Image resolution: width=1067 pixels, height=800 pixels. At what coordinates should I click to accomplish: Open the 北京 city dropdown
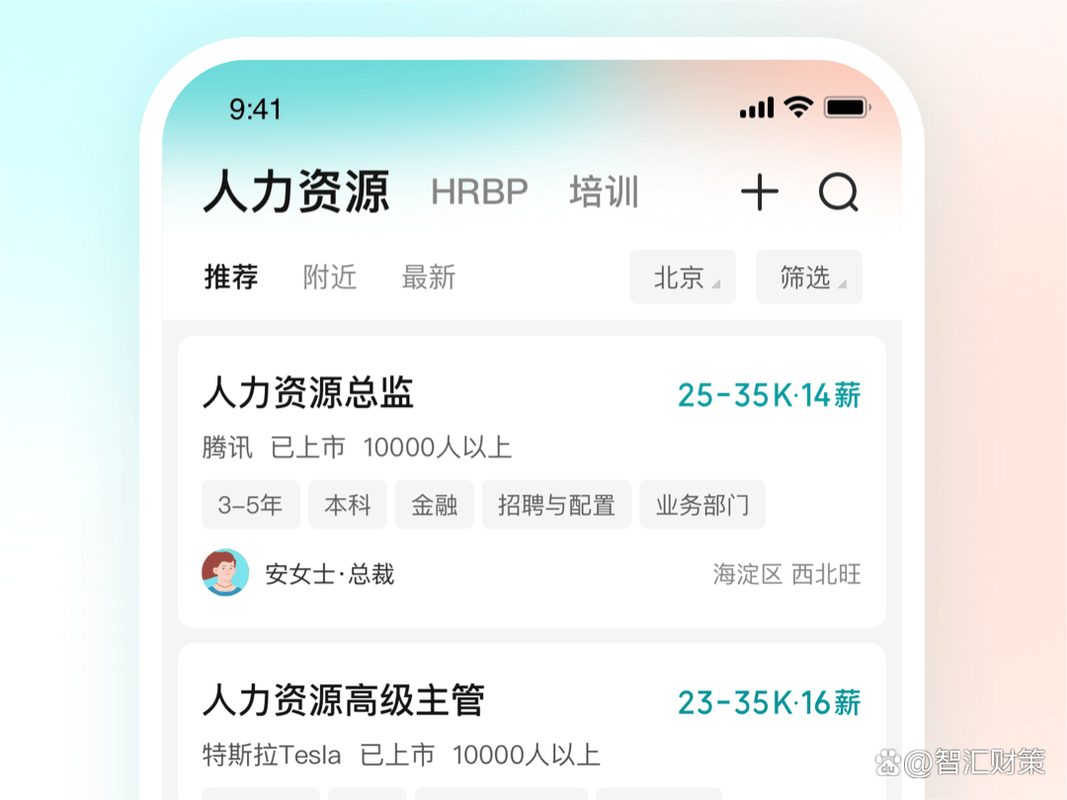683,277
